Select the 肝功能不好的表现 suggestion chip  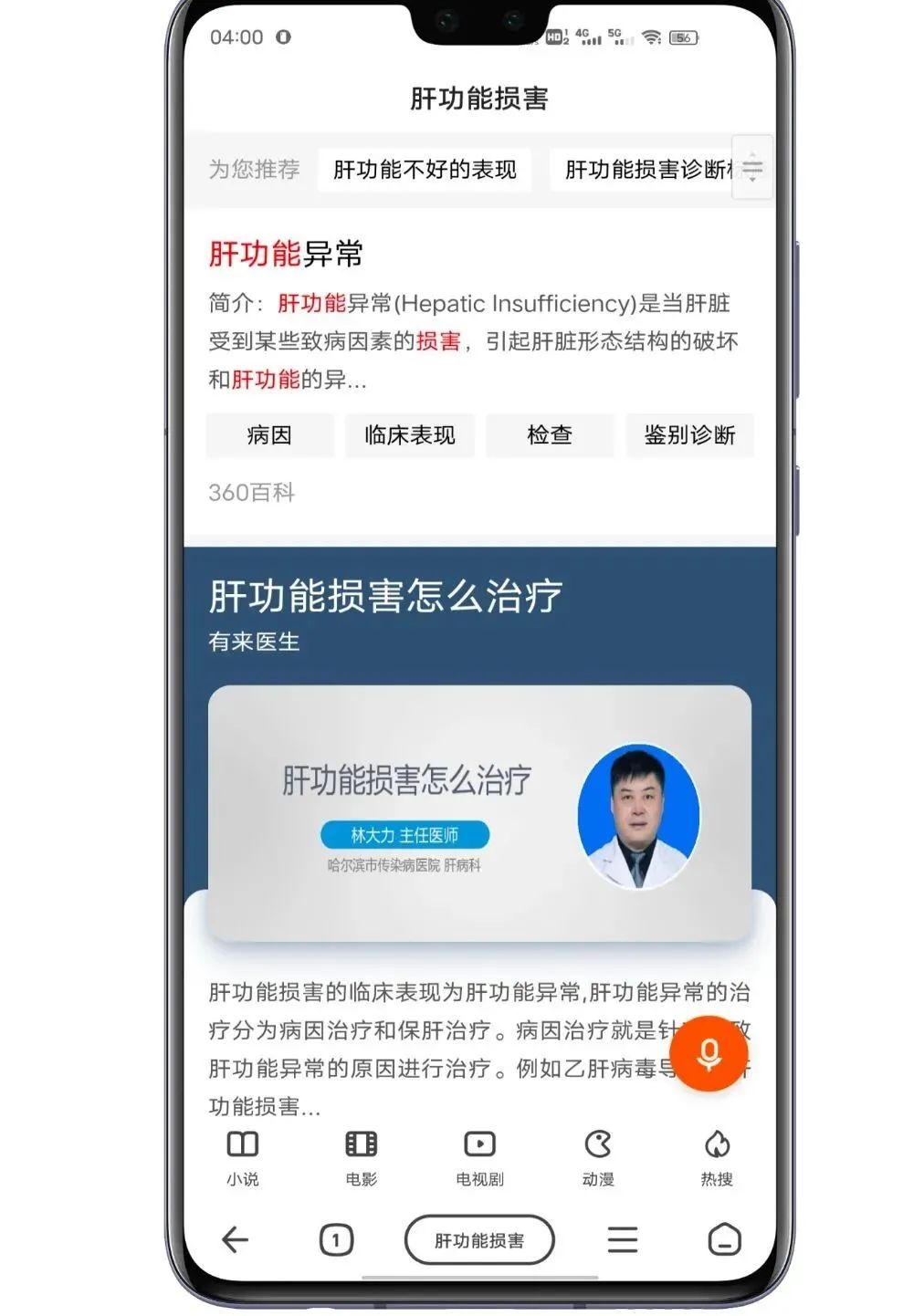coord(424,170)
